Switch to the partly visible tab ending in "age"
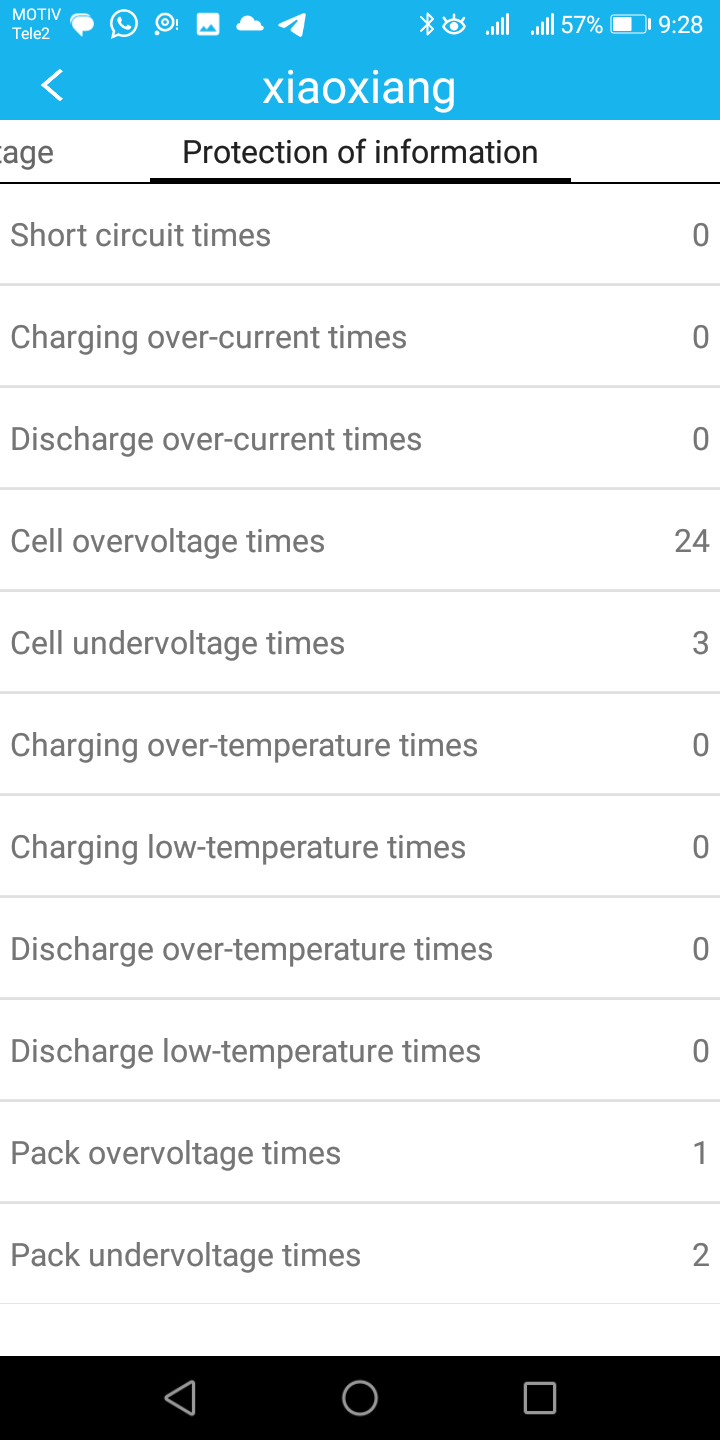 point(28,153)
